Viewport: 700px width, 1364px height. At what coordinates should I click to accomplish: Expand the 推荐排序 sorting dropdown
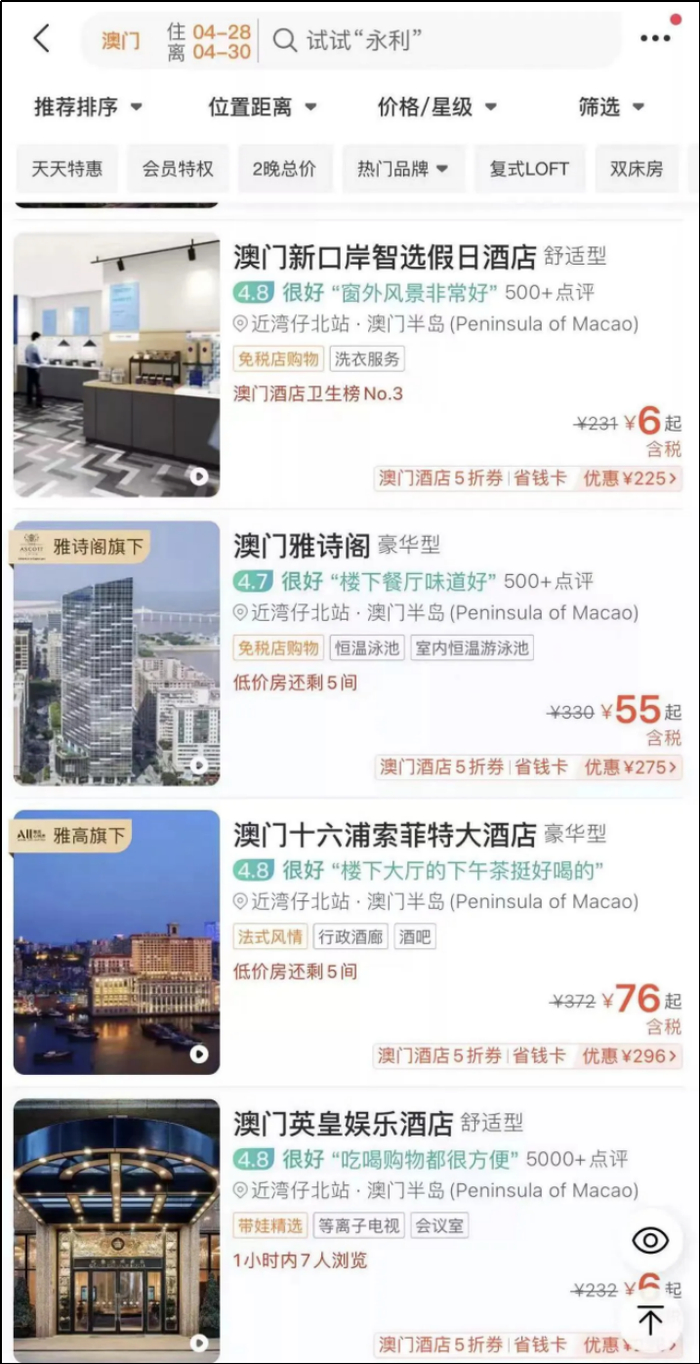[88, 106]
